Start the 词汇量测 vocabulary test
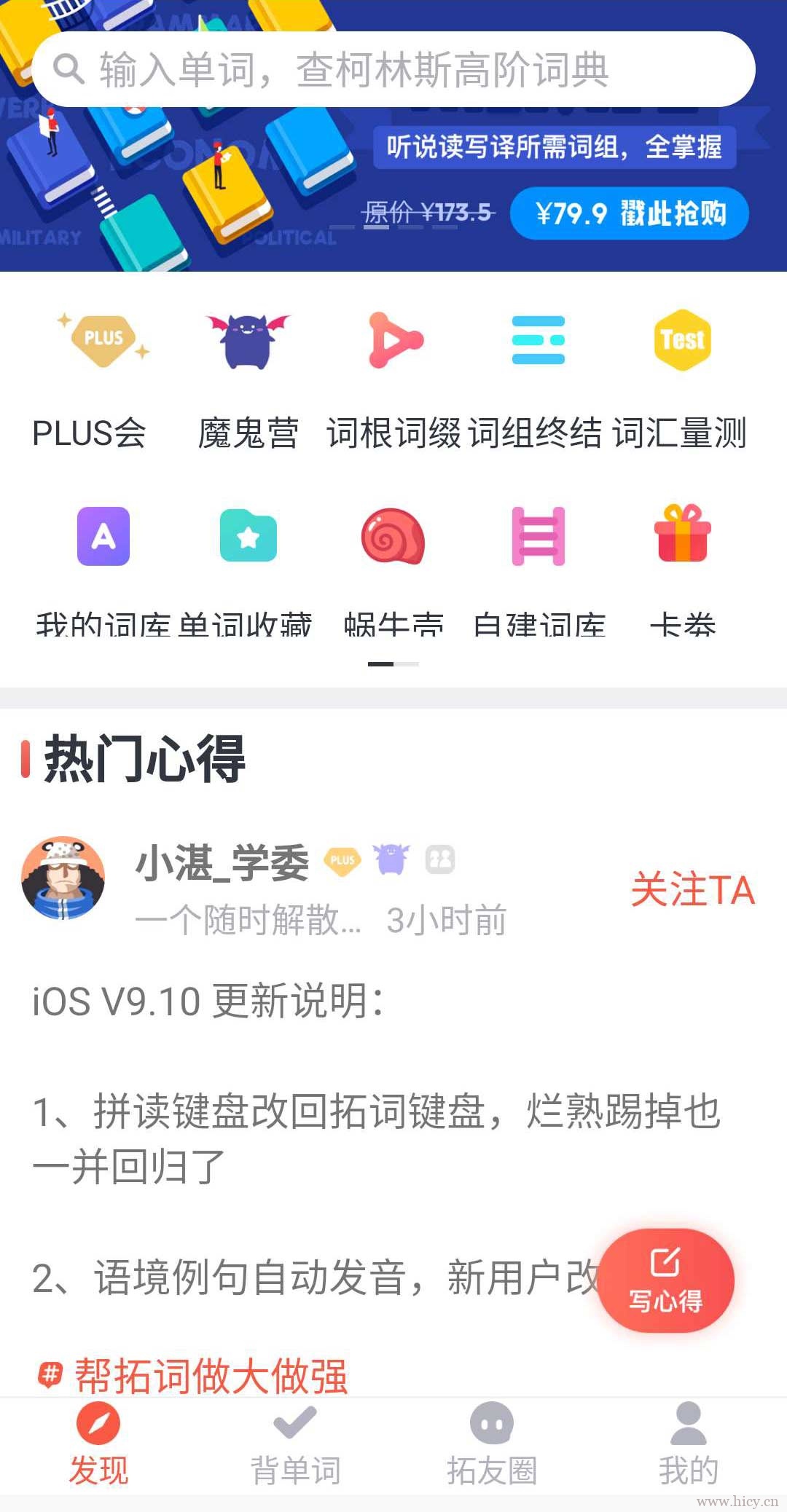This screenshot has width=787, height=1512. click(x=682, y=339)
